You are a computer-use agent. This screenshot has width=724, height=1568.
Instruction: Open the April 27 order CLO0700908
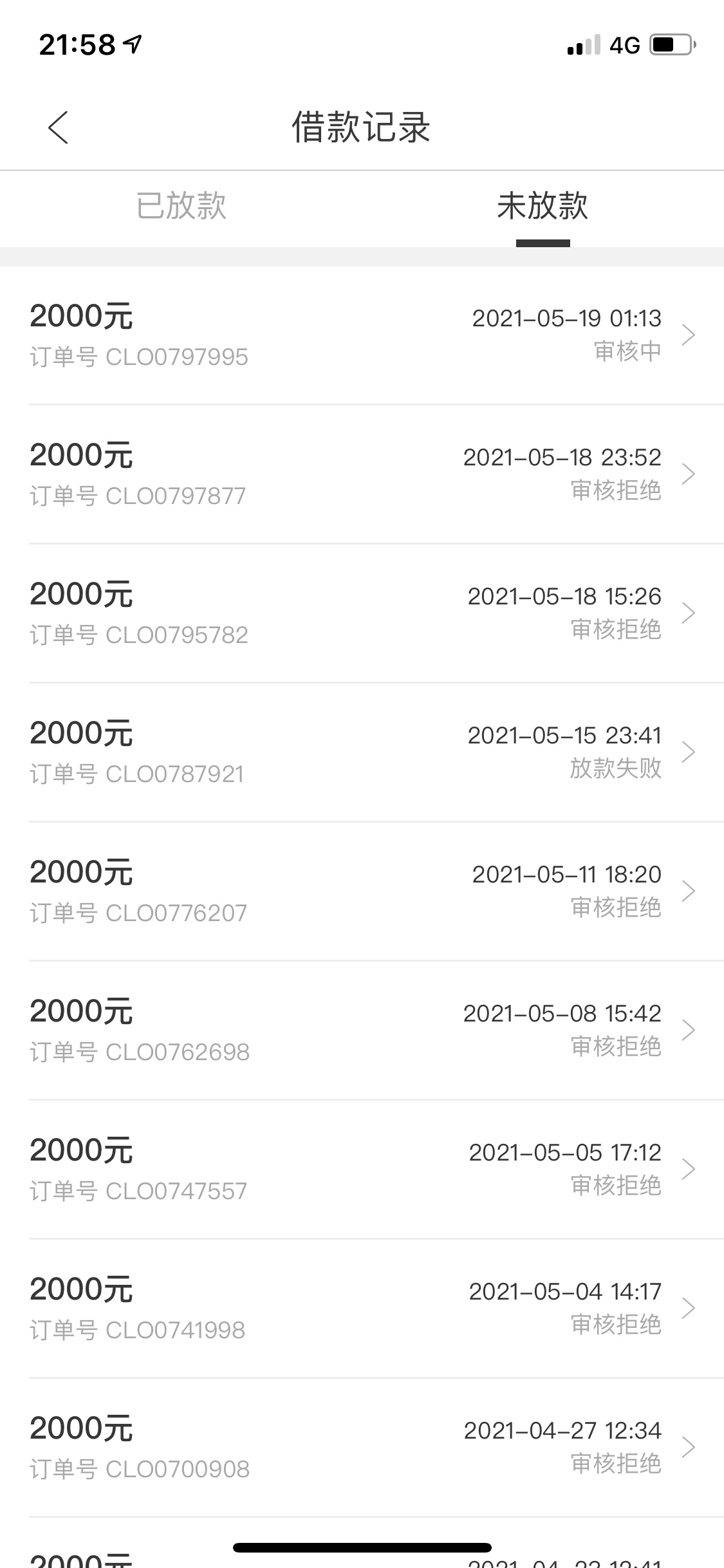362,1448
